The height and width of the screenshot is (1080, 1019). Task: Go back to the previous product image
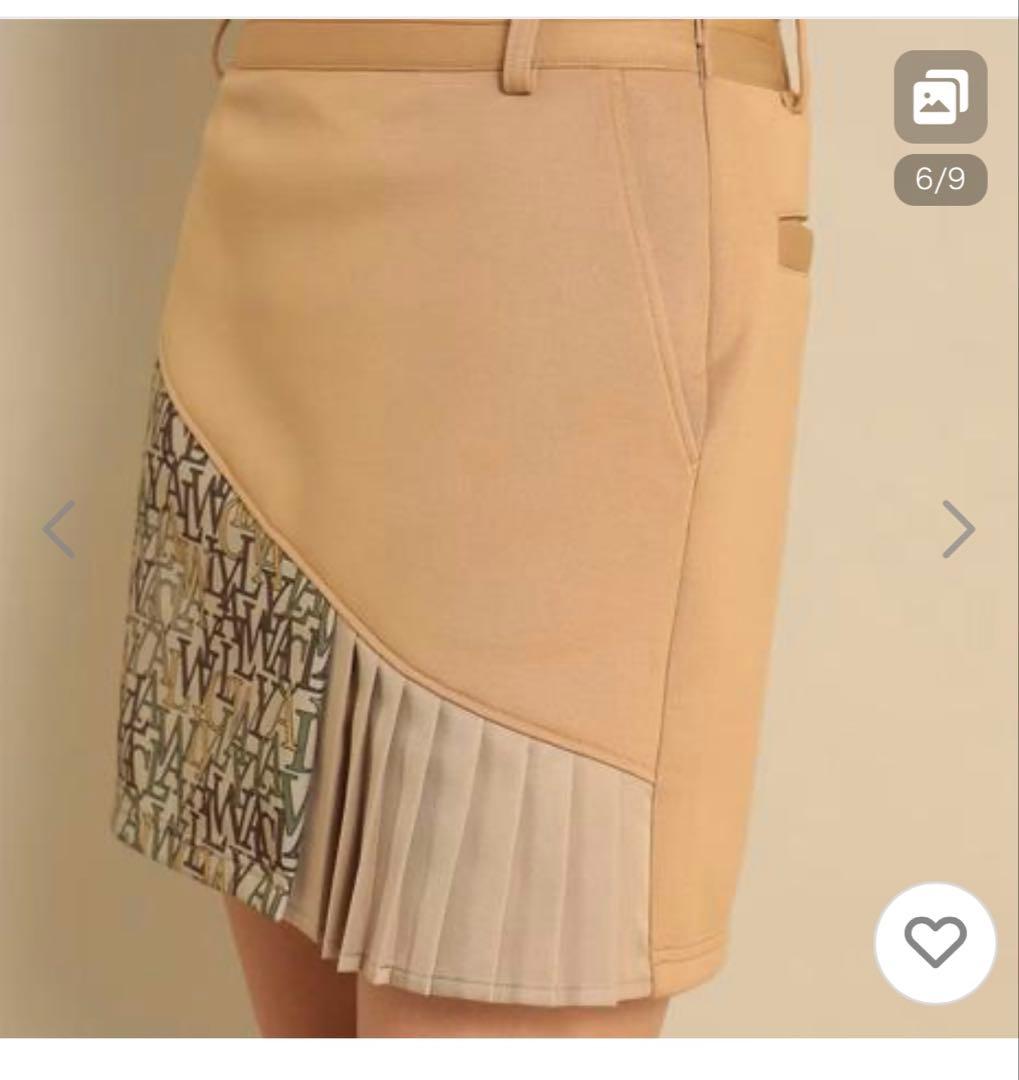click(59, 528)
